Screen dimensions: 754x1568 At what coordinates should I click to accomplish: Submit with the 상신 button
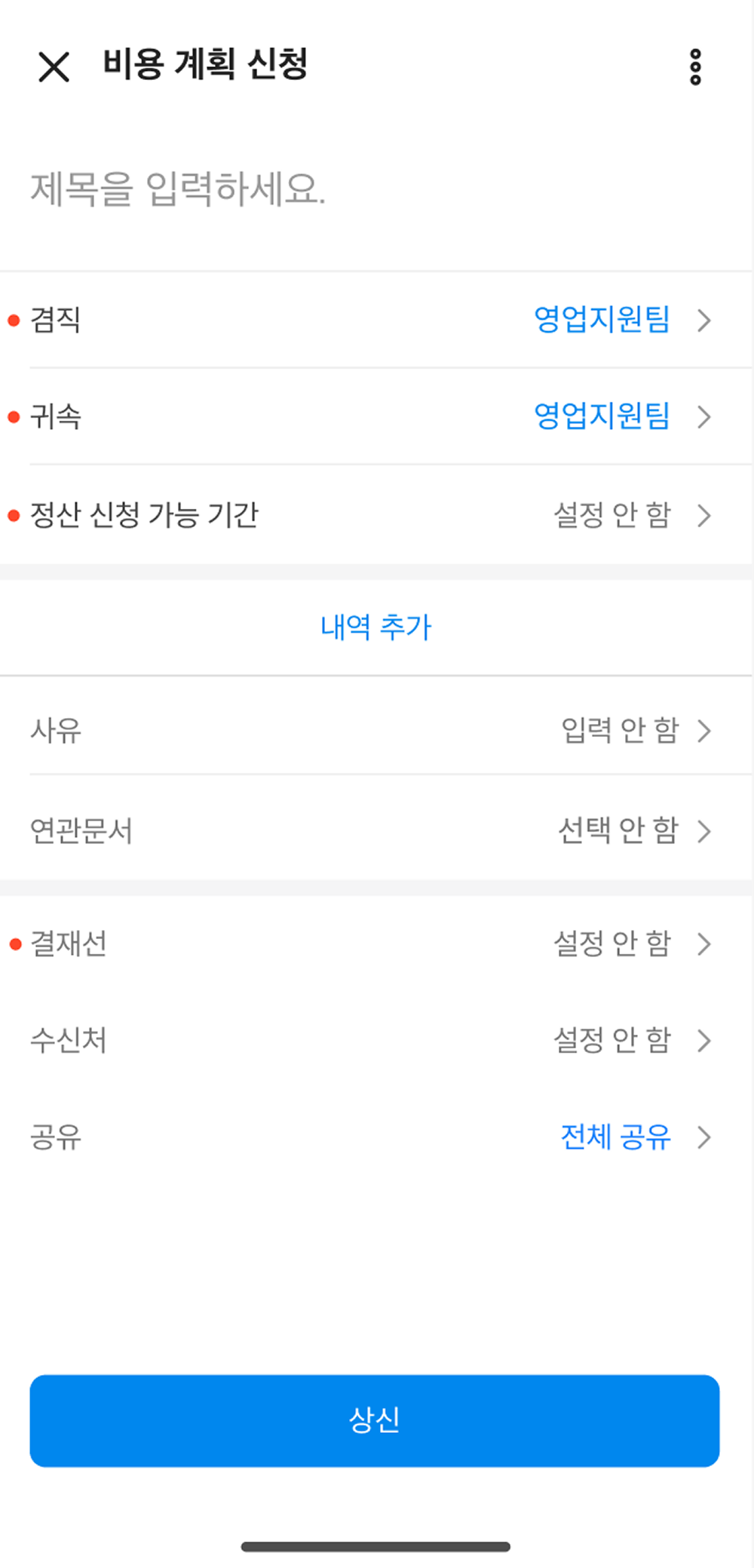(x=375, y=1420)
